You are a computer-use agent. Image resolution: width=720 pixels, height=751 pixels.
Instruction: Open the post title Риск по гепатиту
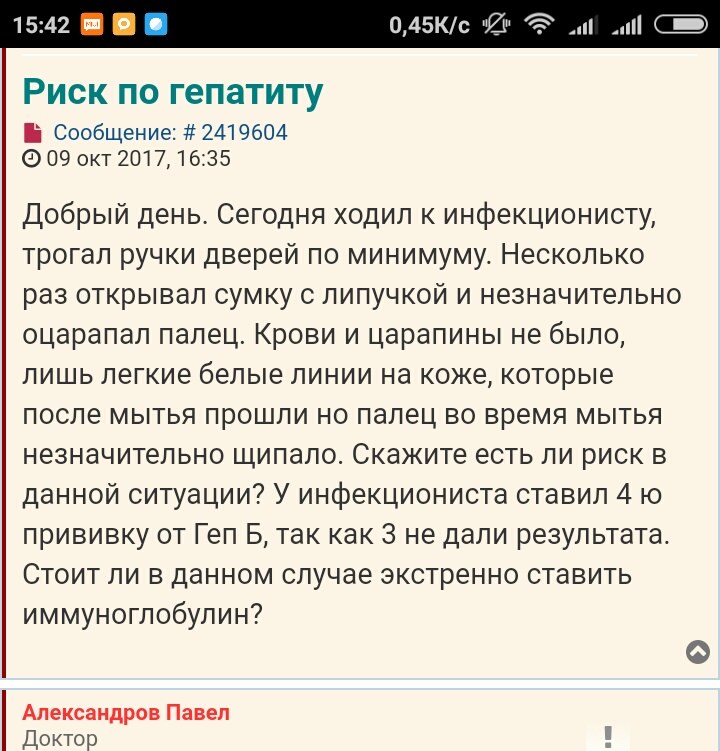pyautogui.click(x=173, y=92)
